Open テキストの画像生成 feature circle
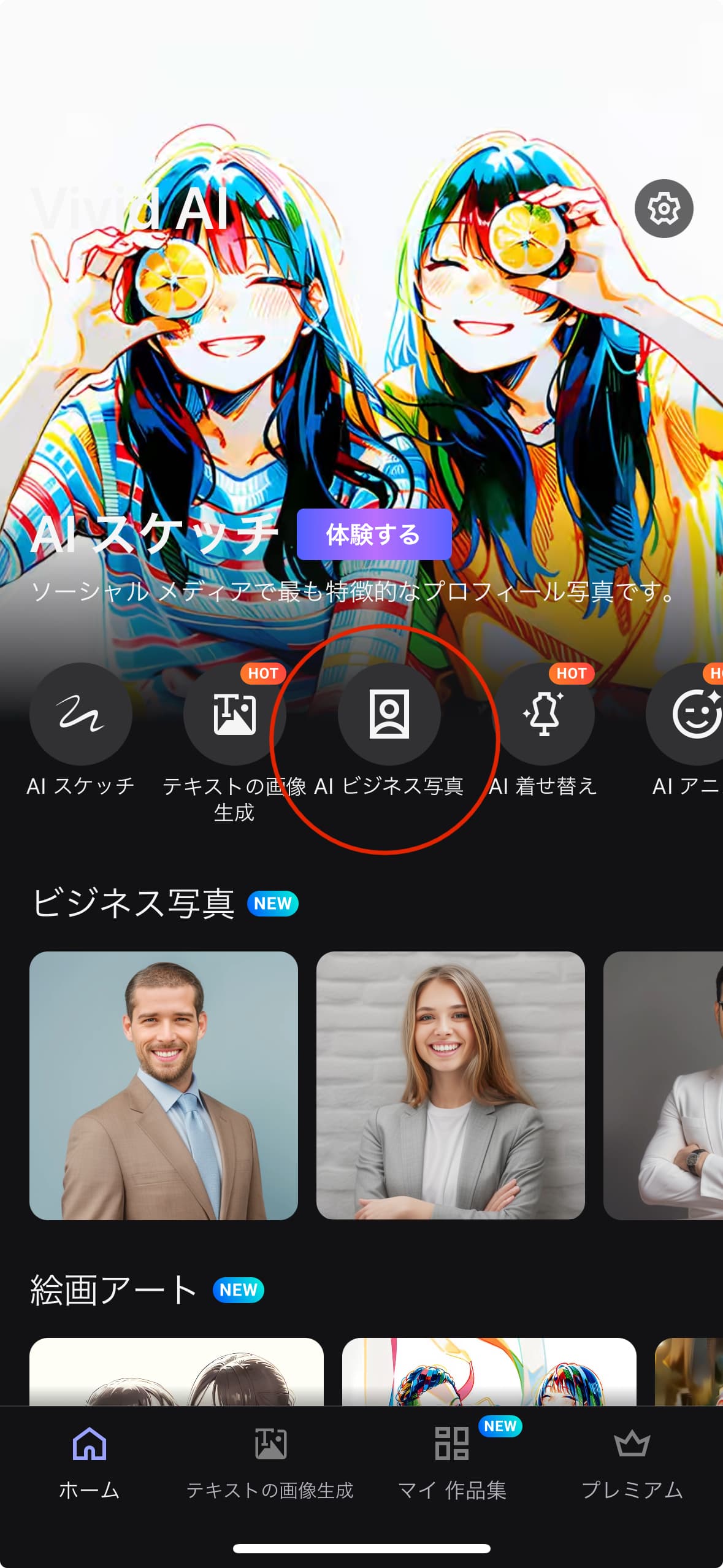This screenshot has width=723, height=1568. 234,714
